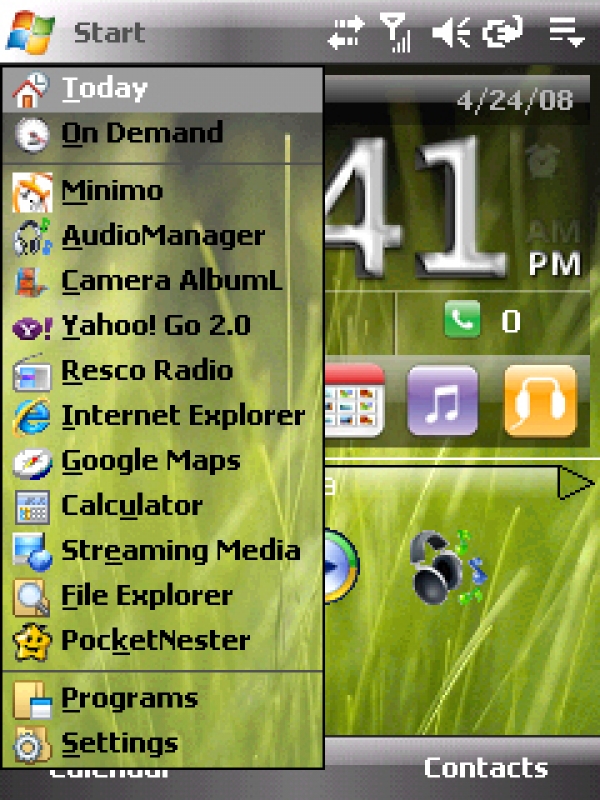Open Google Maps
The width and height of the screenshot is (600, 800).
click(150, 461)
